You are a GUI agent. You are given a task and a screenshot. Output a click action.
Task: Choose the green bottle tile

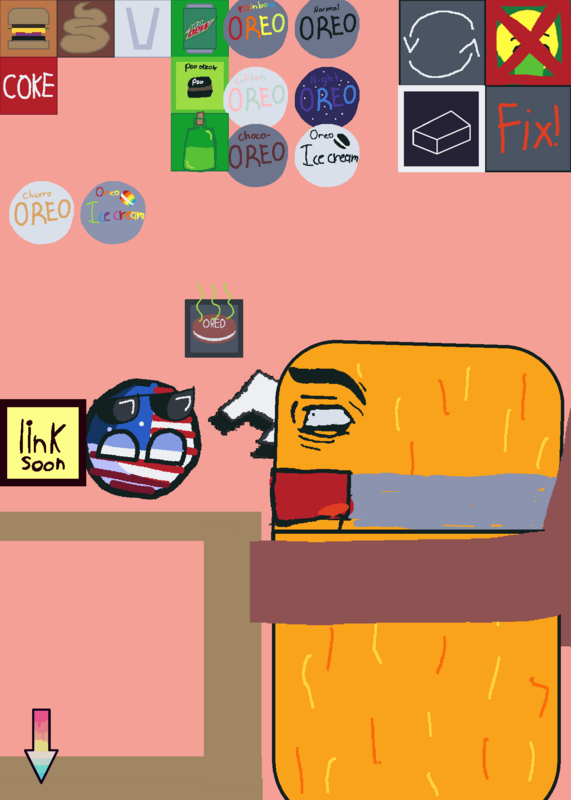tap(200, 142)
